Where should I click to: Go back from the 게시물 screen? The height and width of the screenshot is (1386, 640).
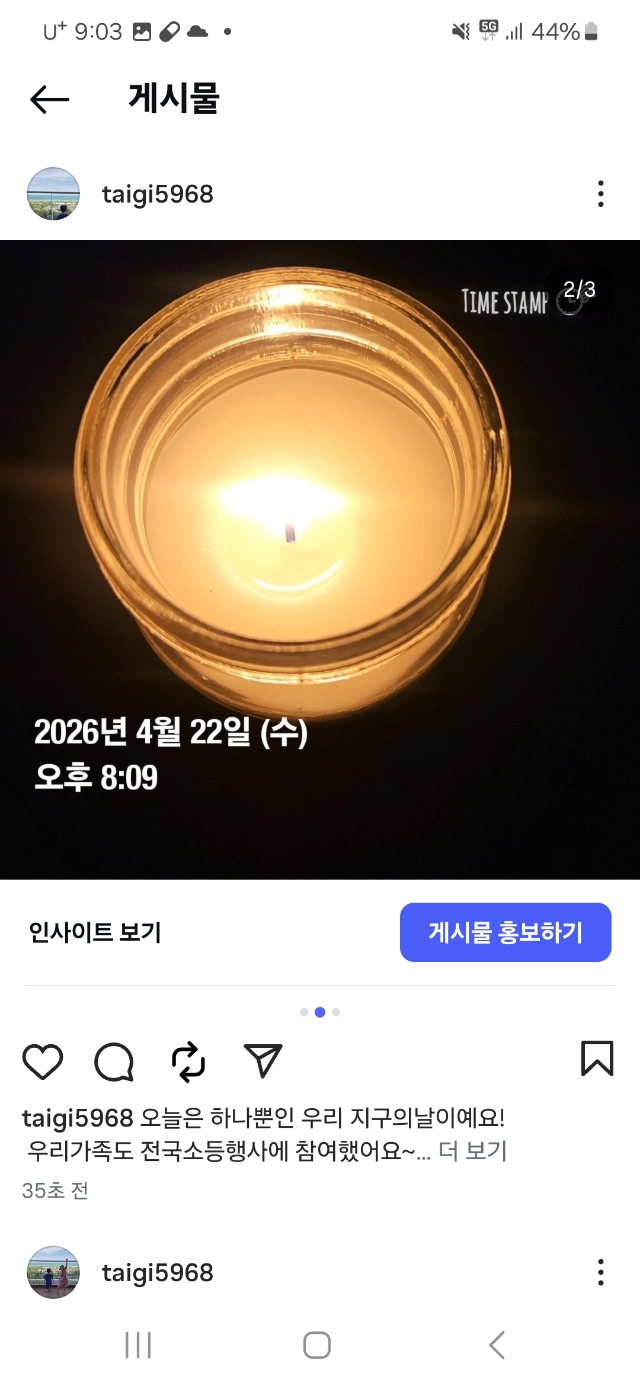pos(49,99)
